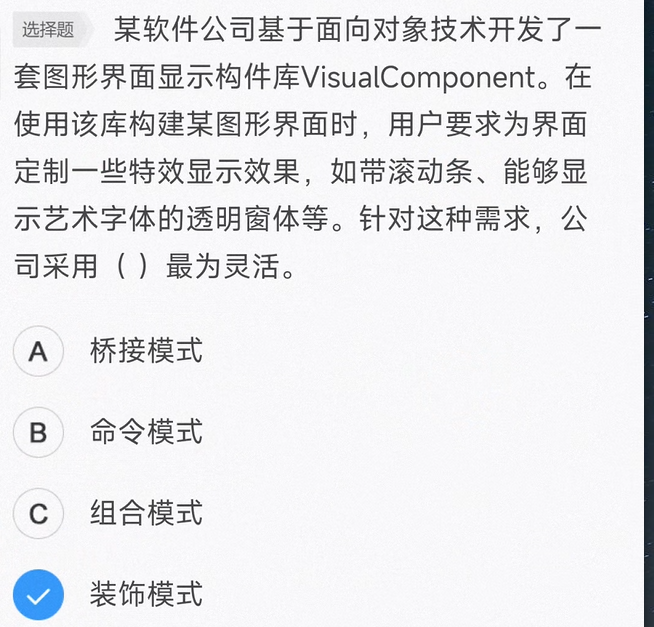Image resolution: width=654 pixels, height=627 pixels.
Task: Choose answer B 命令模式
Action: point(39,432)
